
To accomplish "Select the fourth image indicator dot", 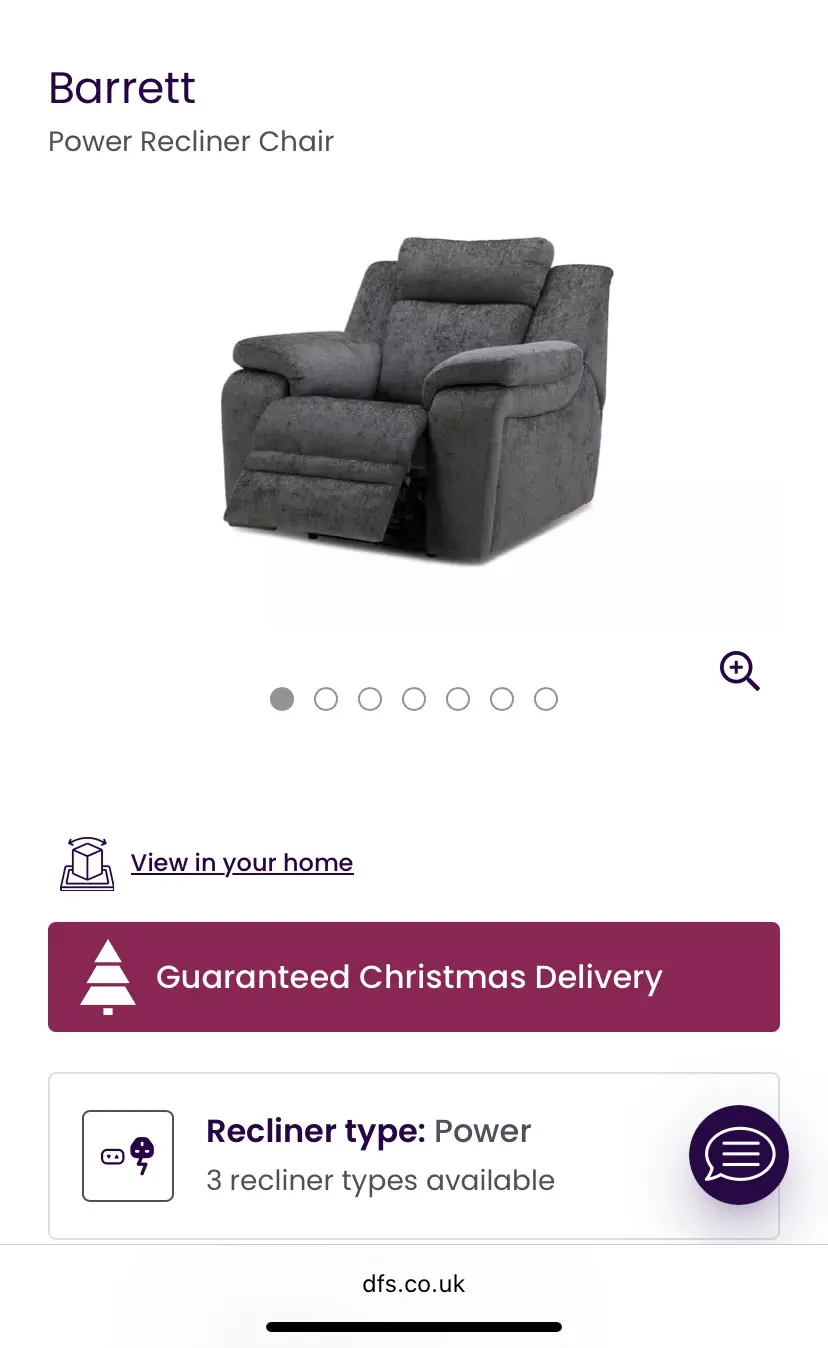I will pyautogui.click(x=414, y=699).
